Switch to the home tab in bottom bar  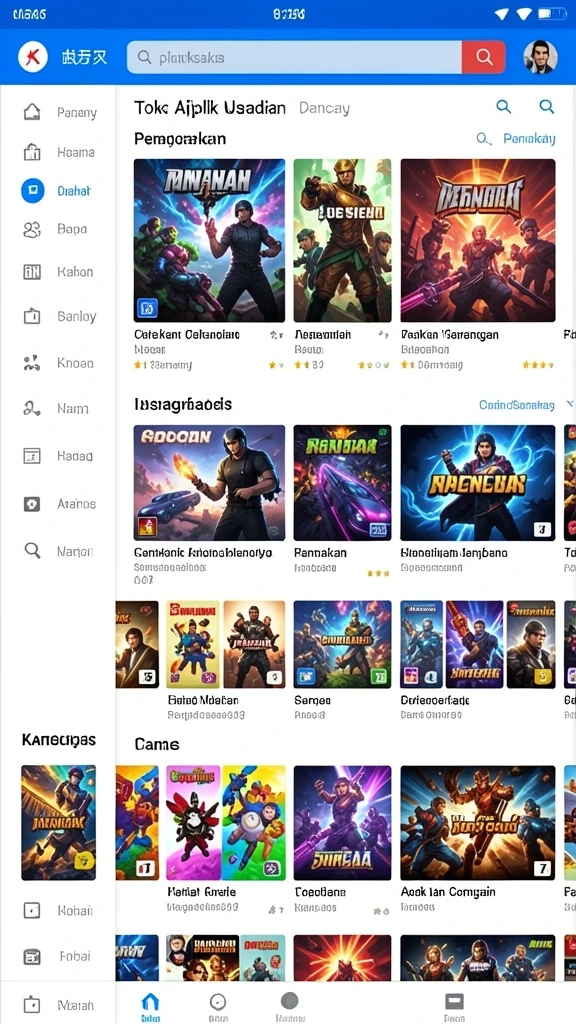(150, 1006)
